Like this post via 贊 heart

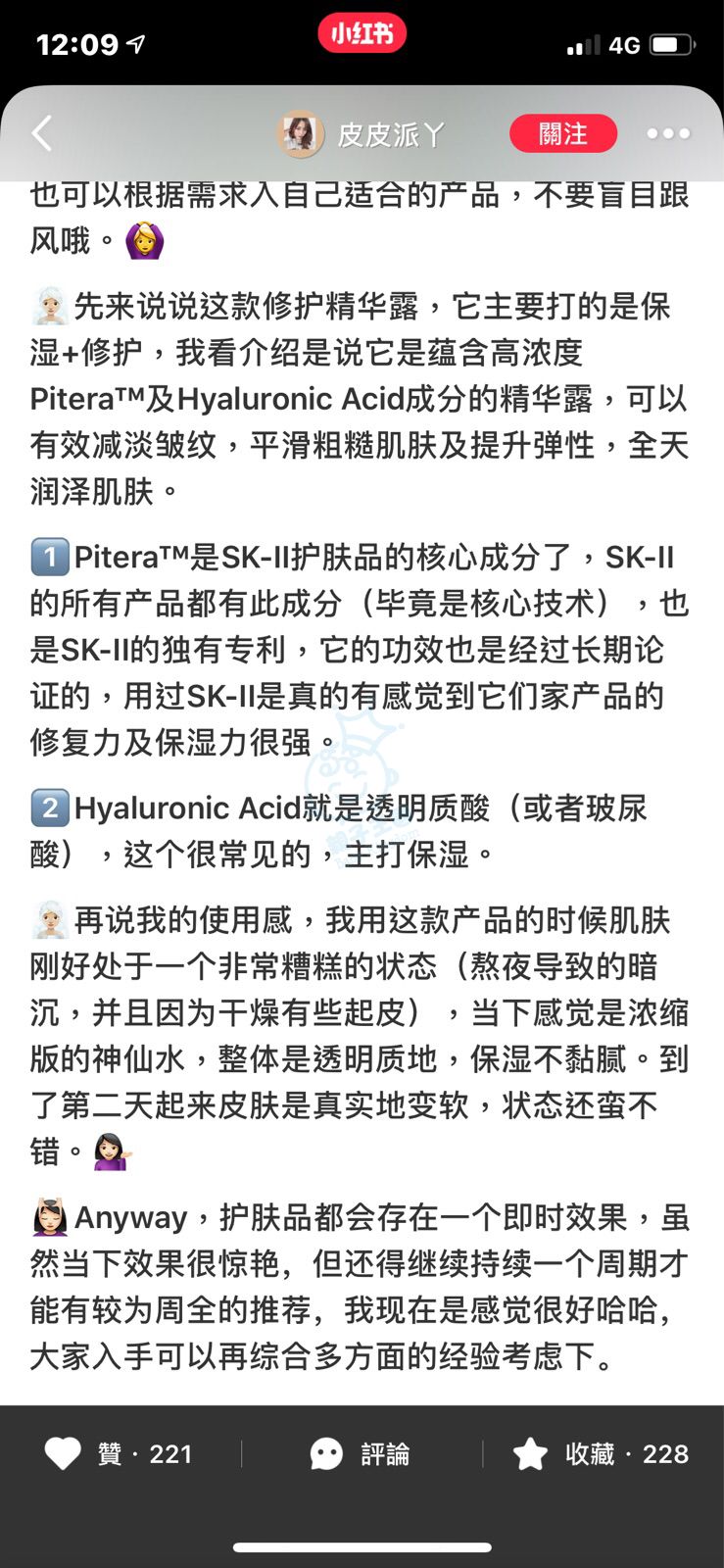coord(63,1453)
